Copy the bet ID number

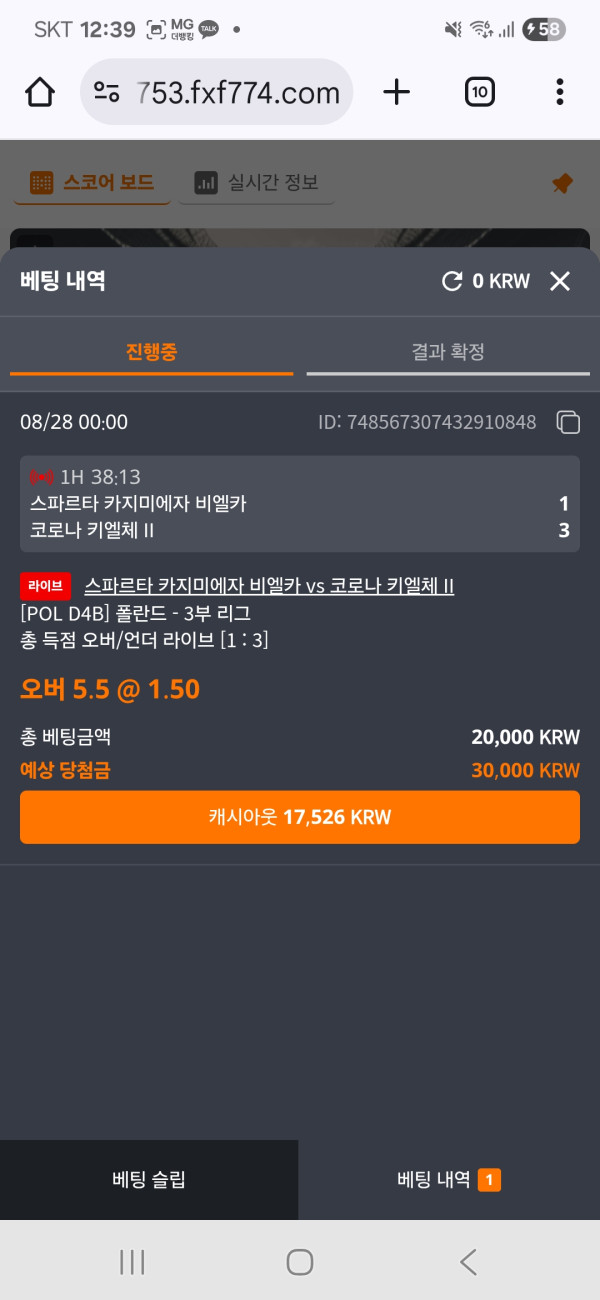point(568,422)
